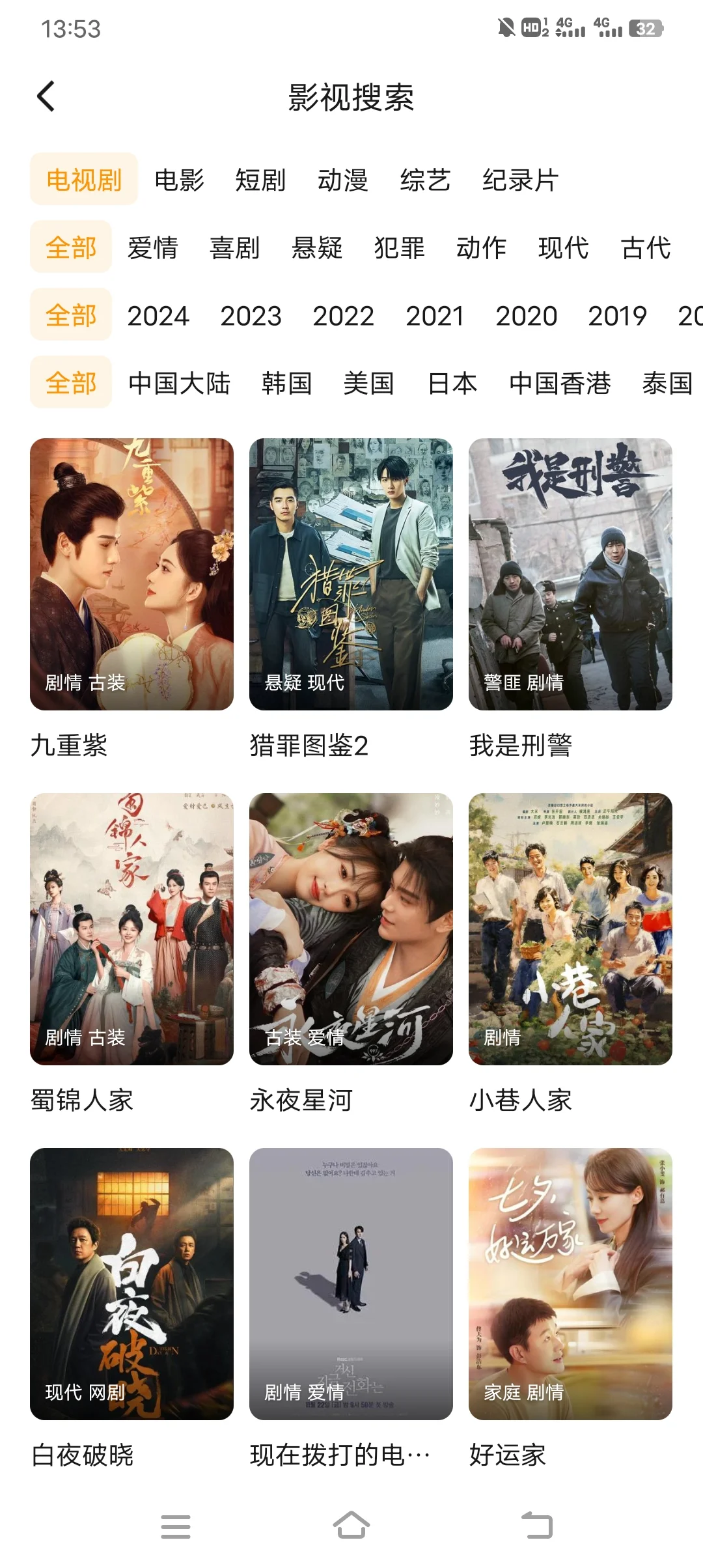
Task: Switch to the 短剧 category
Action: pyautogui.click(x=260, y=180)
